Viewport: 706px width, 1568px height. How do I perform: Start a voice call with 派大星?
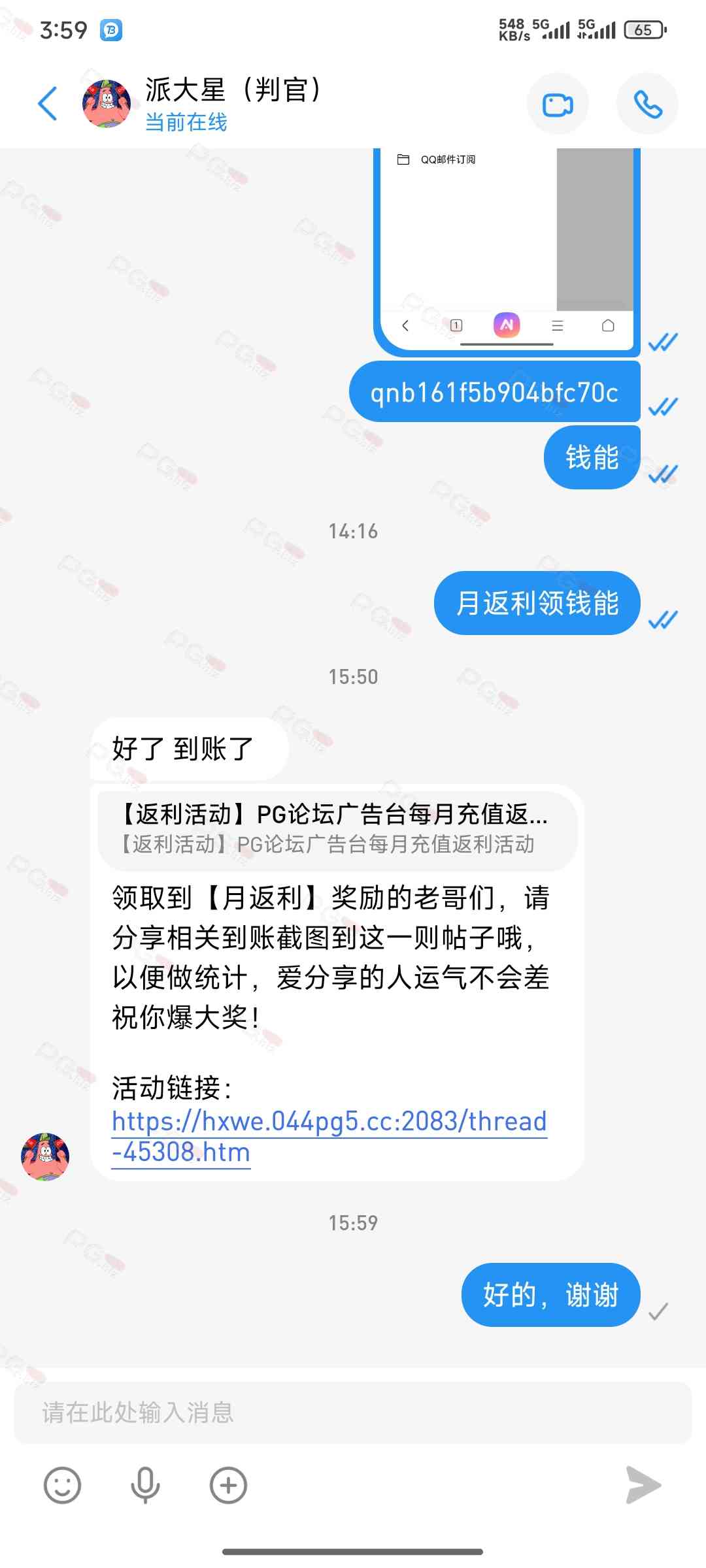(x=647, y=104)
